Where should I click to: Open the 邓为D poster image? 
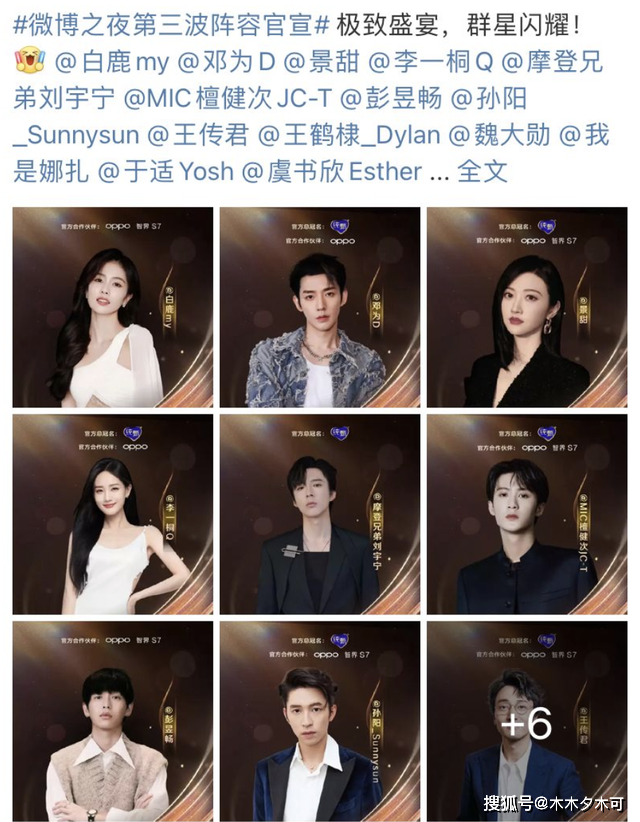[319, 307]
